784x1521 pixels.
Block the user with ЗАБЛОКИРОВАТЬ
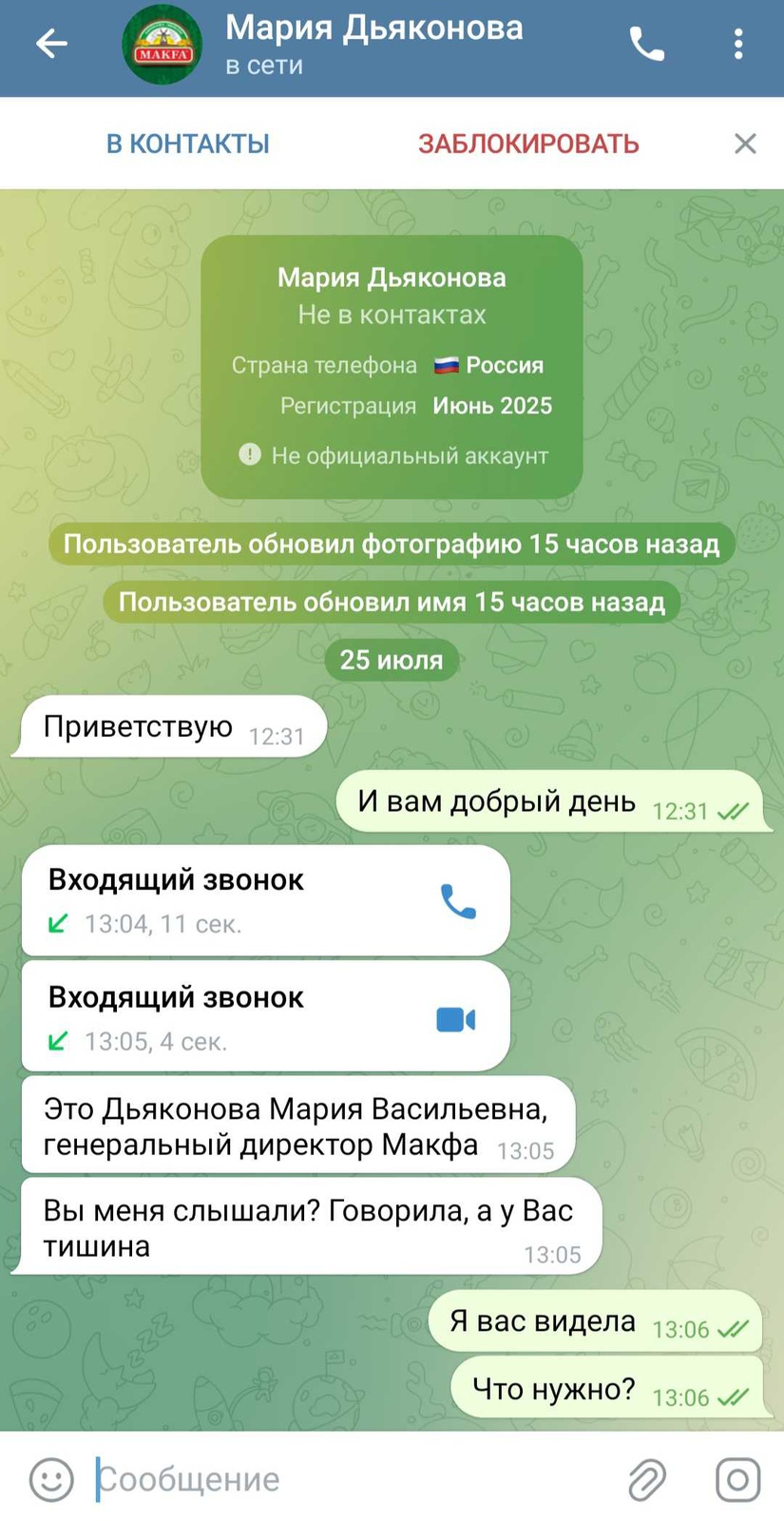tap(528, 144)
